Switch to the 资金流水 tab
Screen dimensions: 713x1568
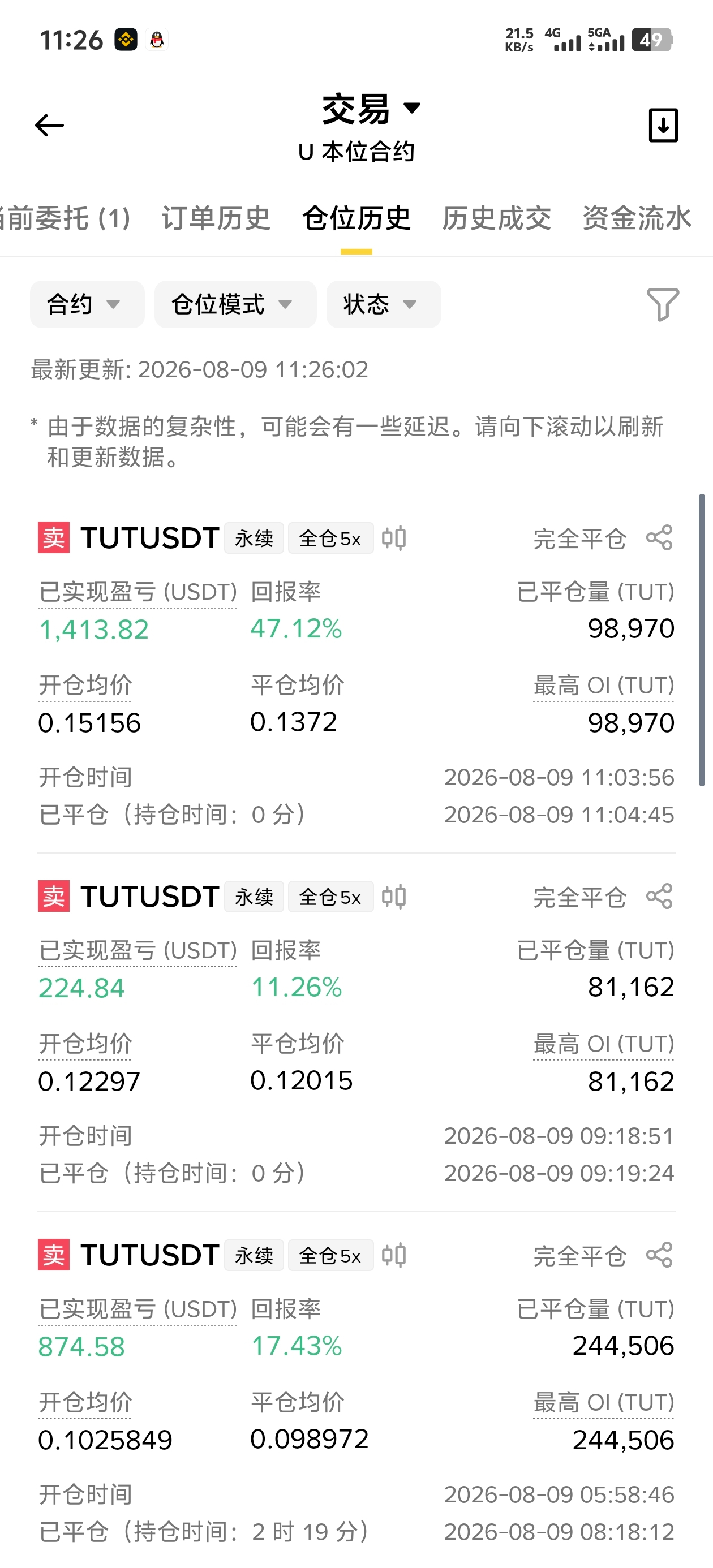click(637, 218)
